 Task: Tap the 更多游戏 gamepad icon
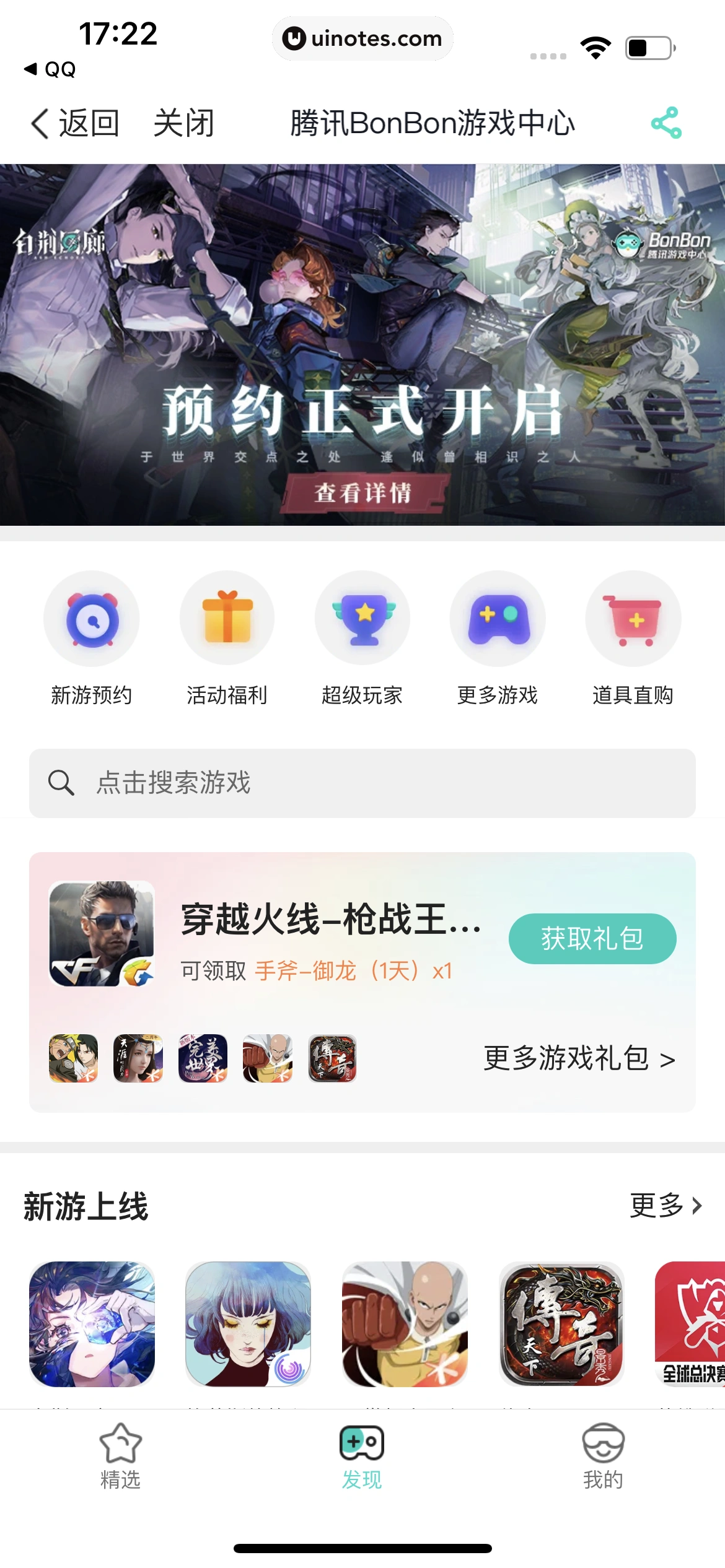[x=498, y=618]
